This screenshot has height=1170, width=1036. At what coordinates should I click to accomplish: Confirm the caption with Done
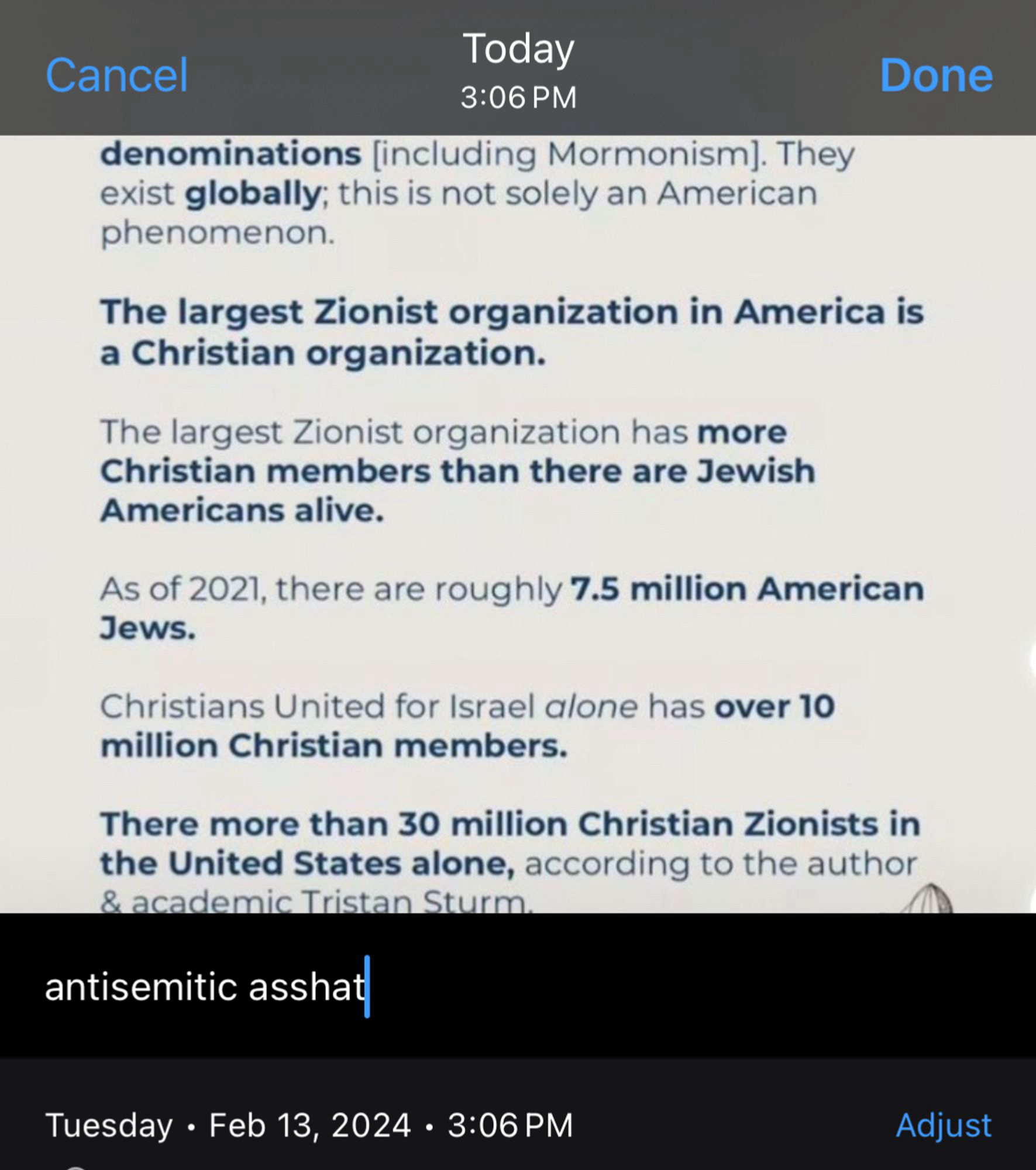point(936,75)
